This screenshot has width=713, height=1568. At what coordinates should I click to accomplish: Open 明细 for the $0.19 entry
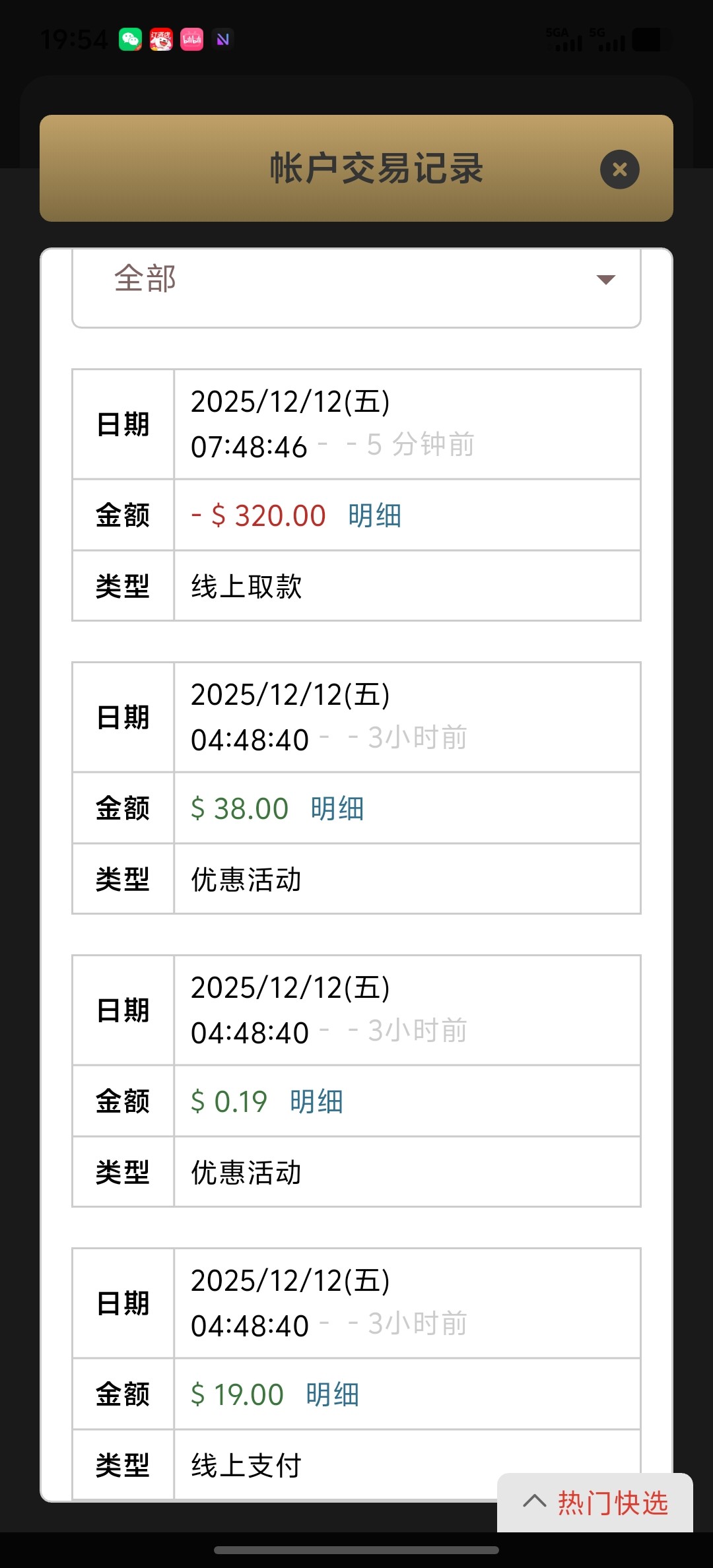click(315, 1101)
